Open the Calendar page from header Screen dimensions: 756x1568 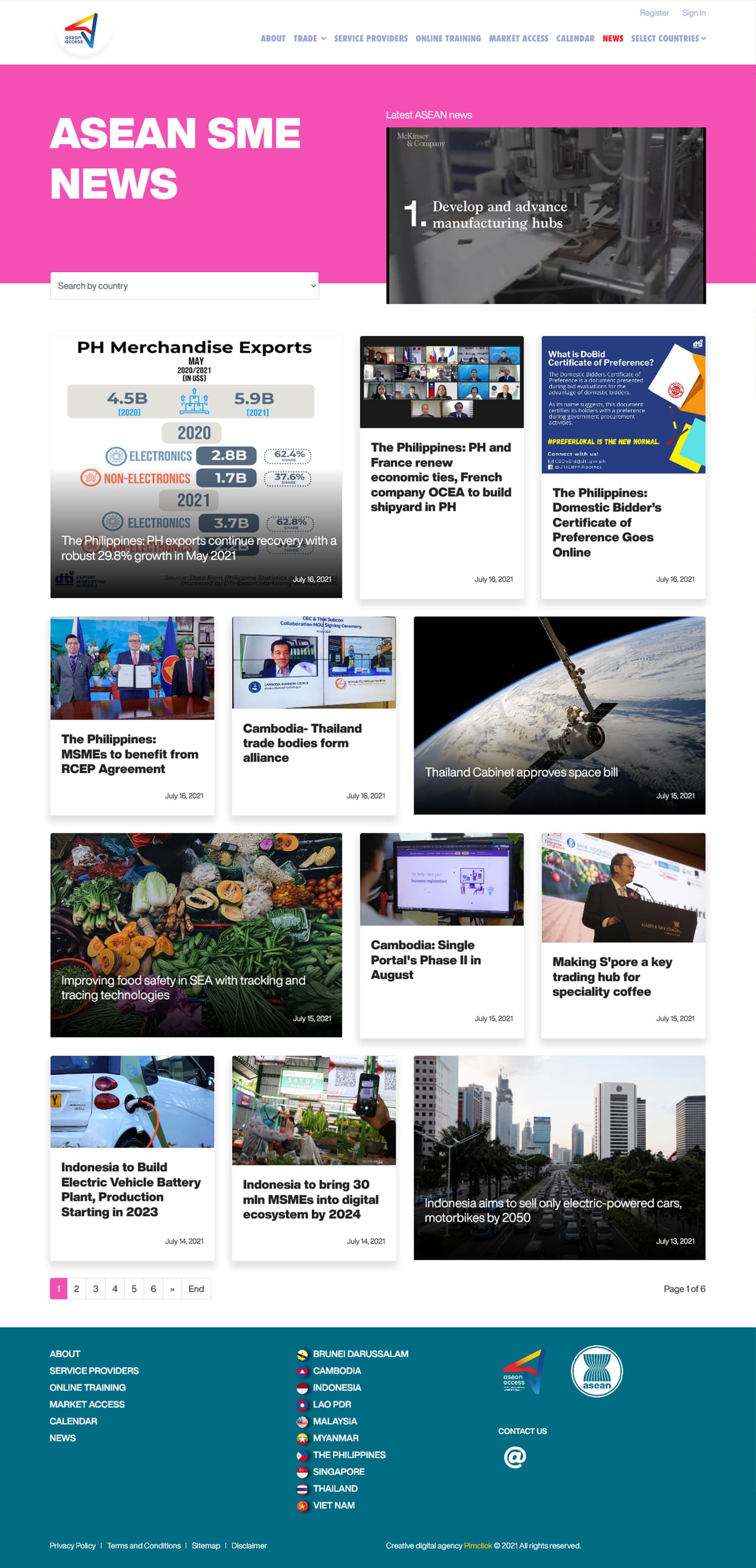575,38
